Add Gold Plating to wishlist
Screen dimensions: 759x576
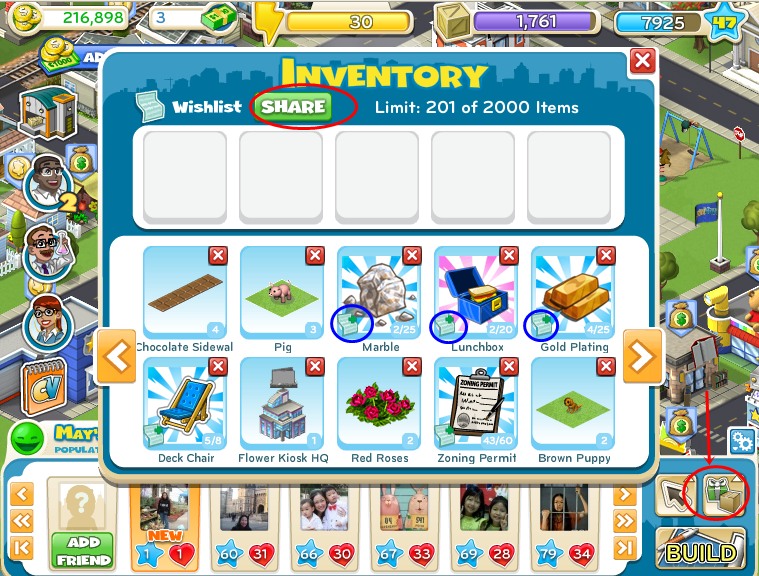pos(543,322)
